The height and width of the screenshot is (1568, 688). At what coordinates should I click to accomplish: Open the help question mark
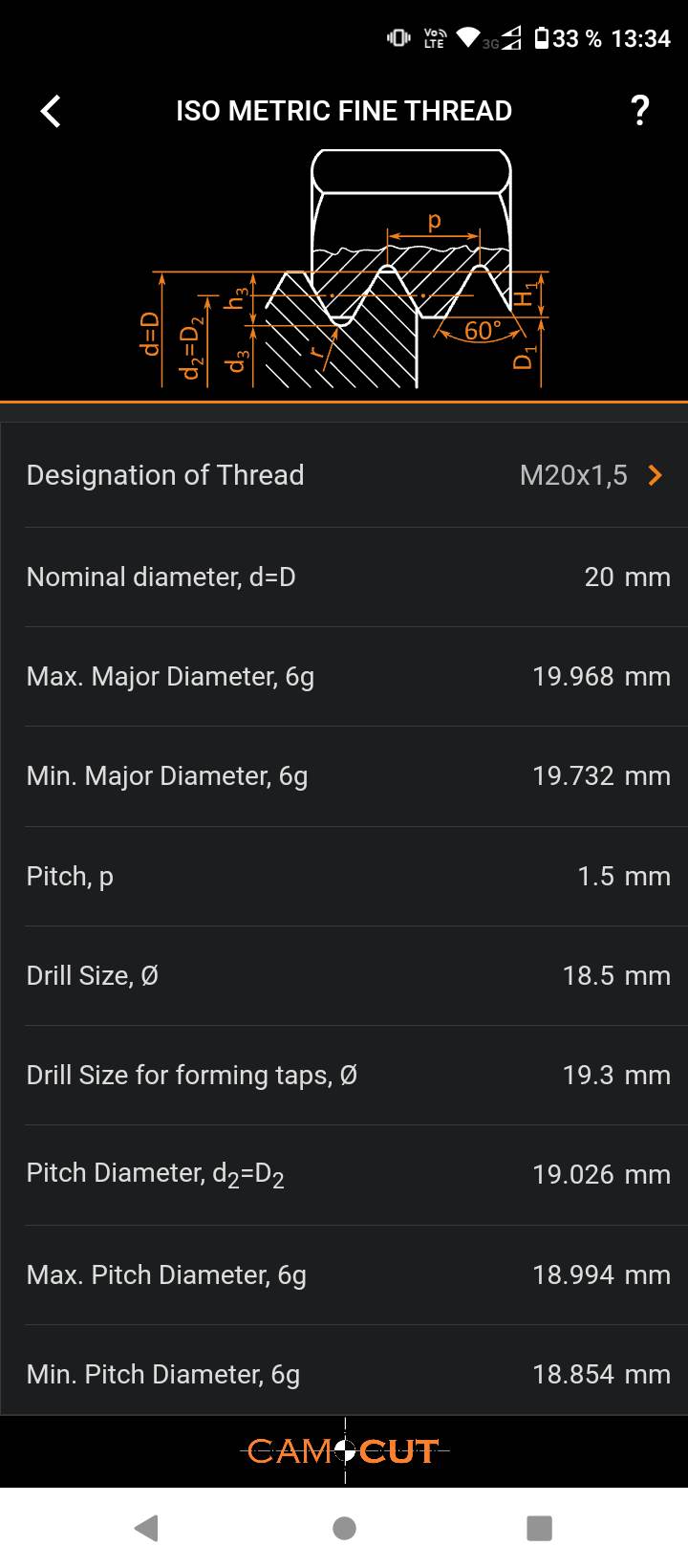coord(640,111)
